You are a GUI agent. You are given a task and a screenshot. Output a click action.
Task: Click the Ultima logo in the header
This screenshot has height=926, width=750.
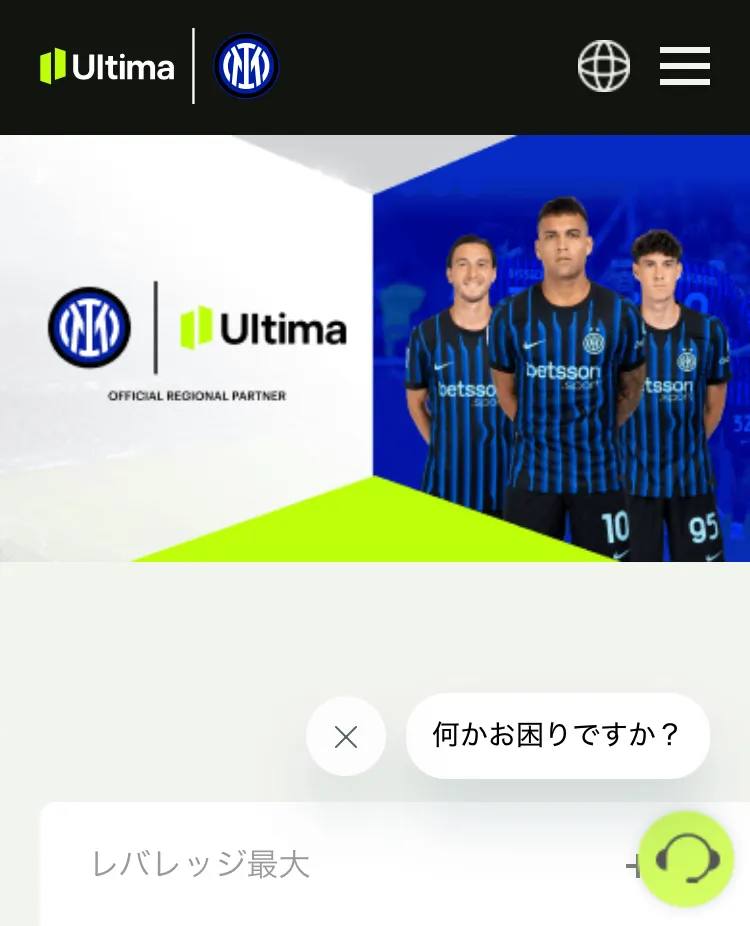(x=106, y=65)
